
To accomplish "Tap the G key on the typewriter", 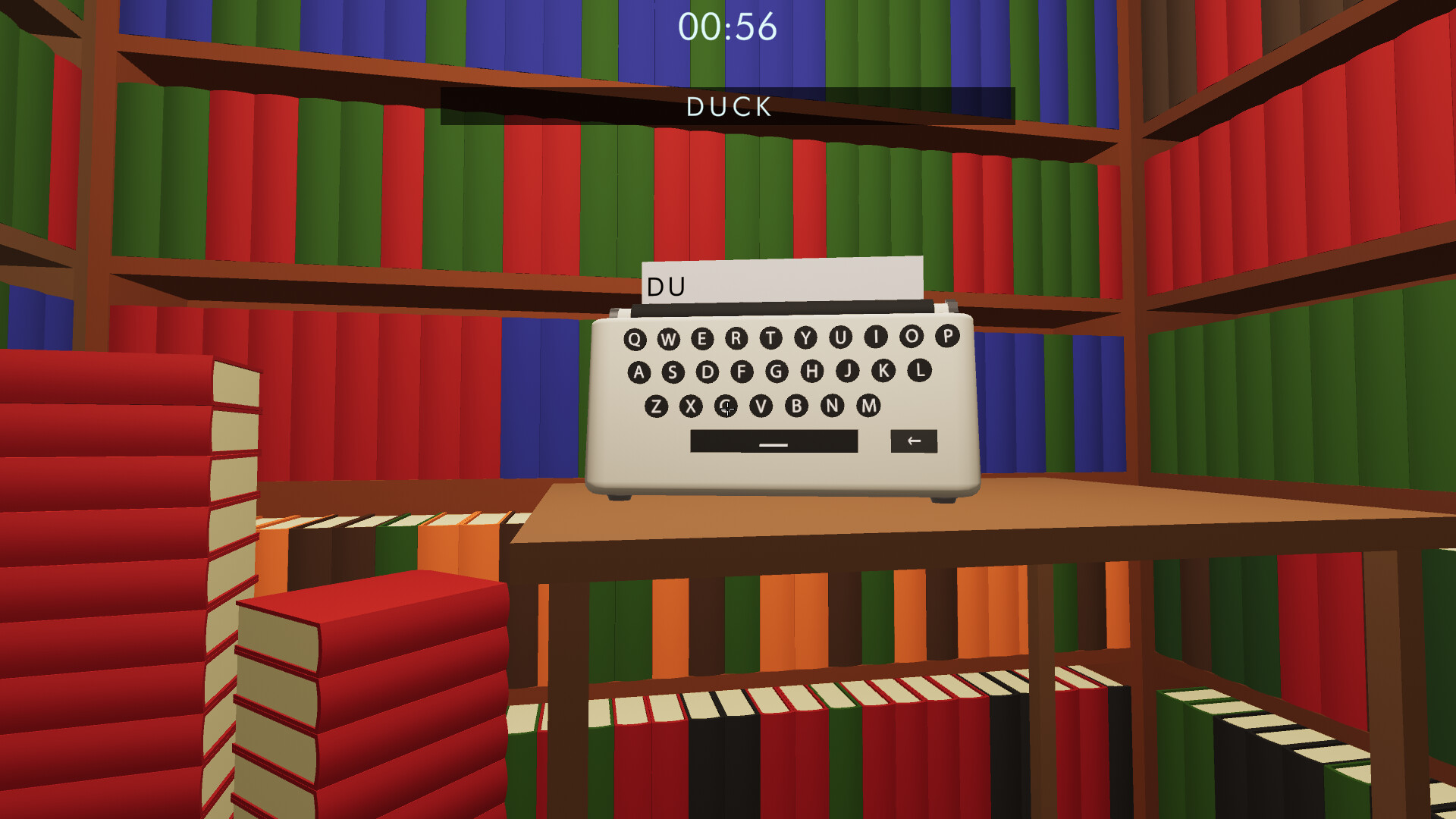I will click(x=776, y=372).
